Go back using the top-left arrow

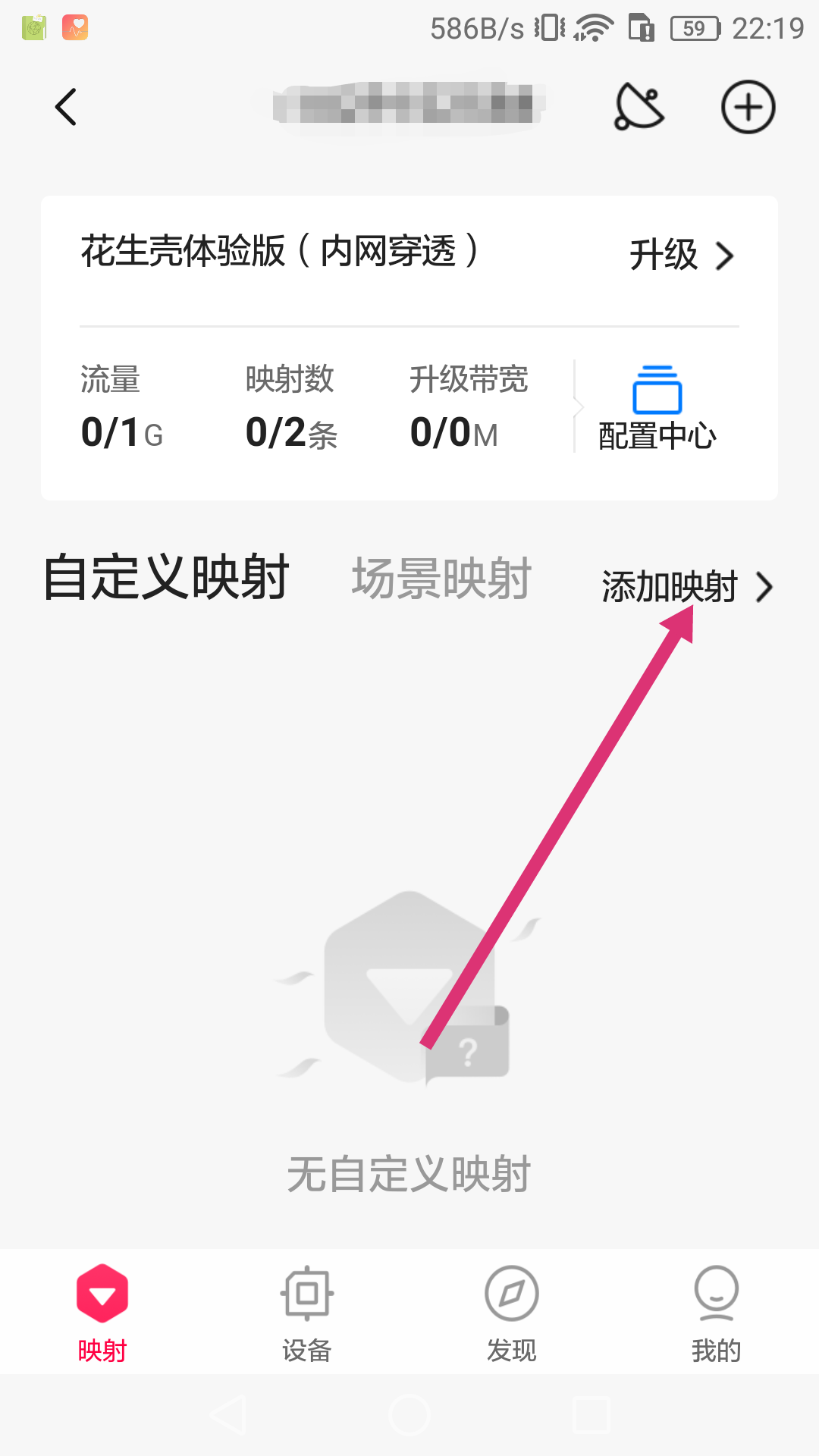point(67,107)
